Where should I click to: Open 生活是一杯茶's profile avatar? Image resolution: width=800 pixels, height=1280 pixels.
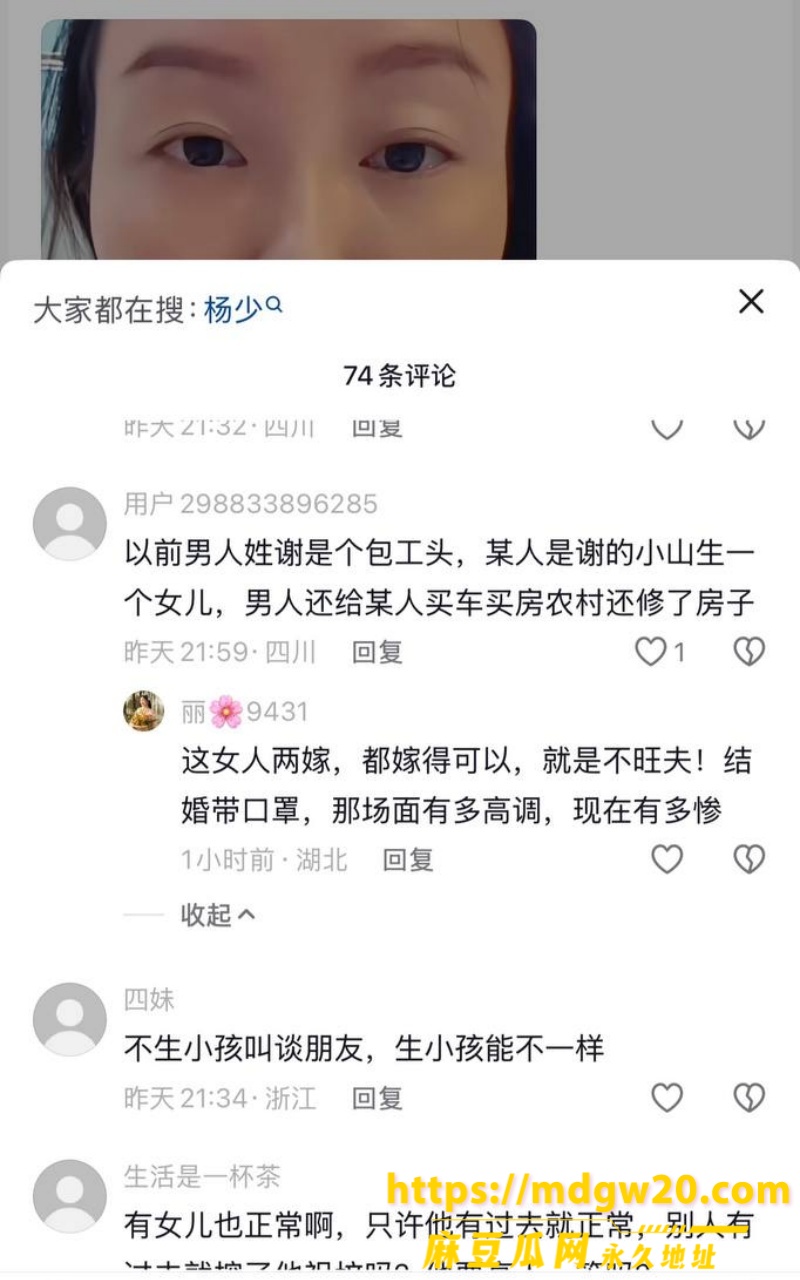70,1197
